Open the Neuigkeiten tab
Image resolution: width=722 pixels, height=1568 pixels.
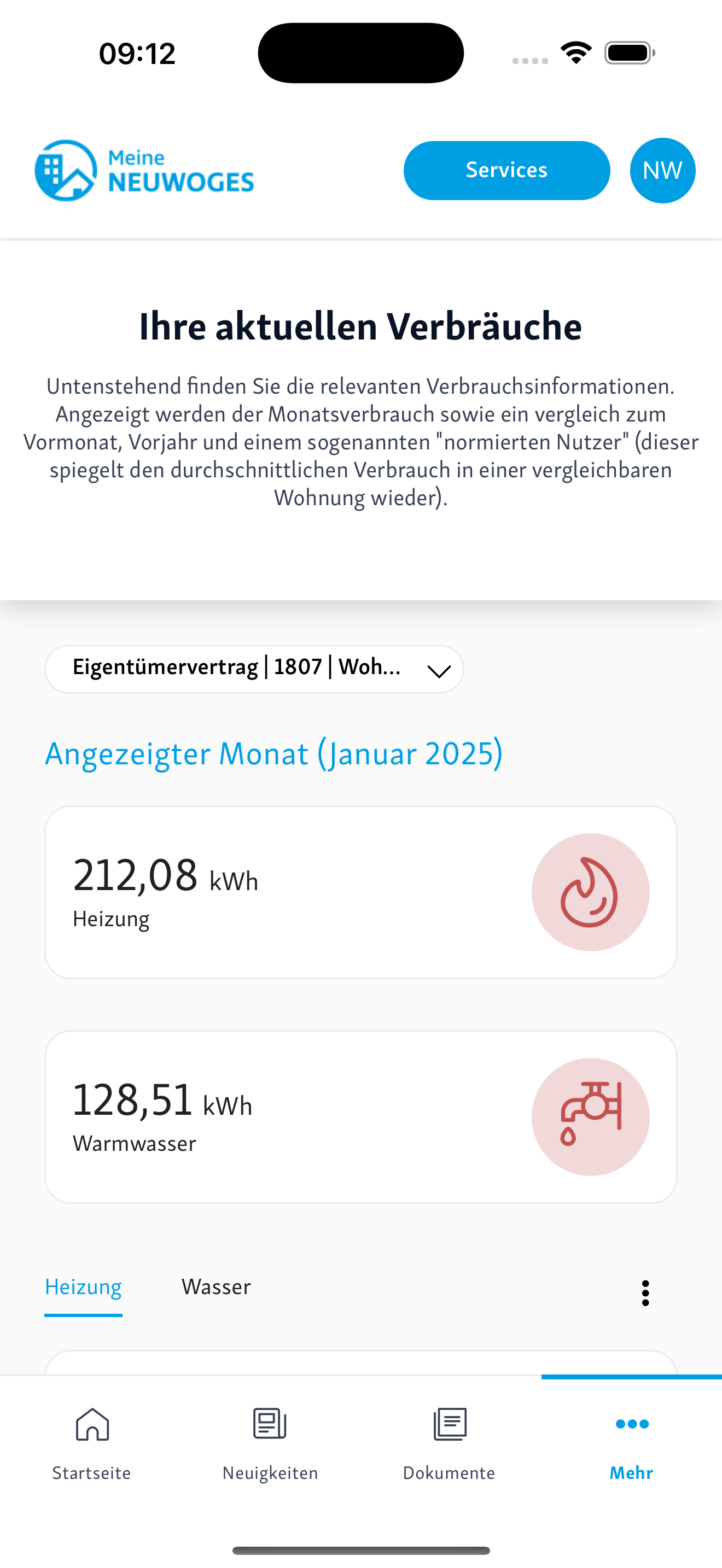coord(270,1444)
